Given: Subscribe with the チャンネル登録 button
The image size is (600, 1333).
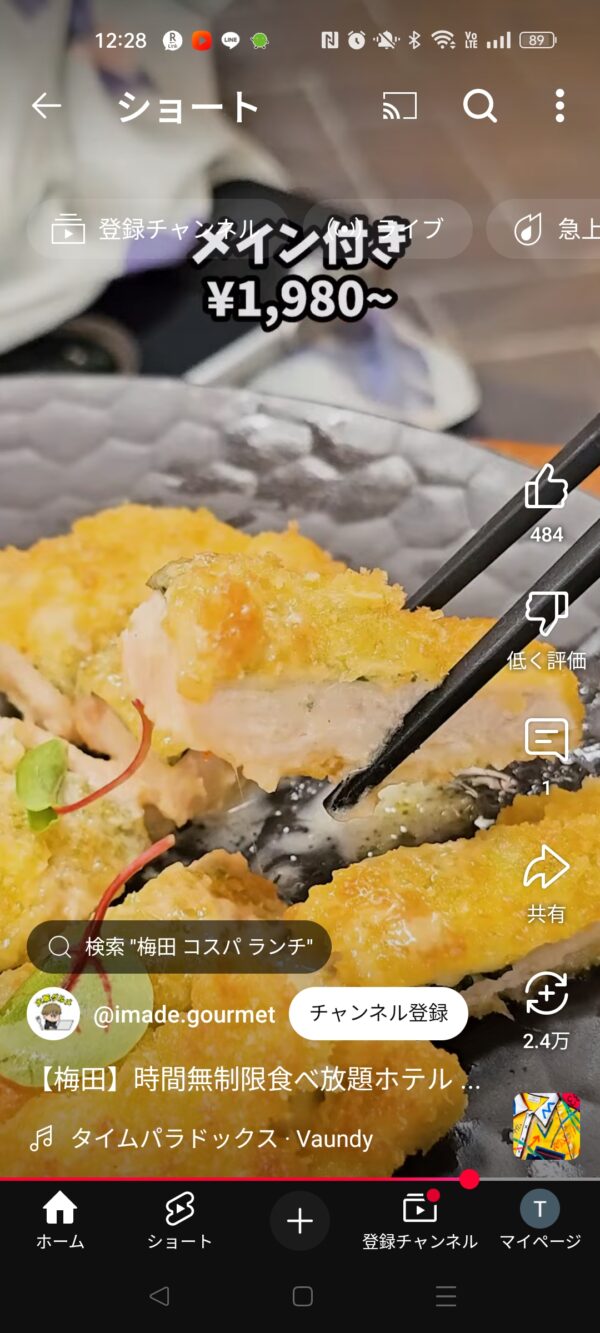Looking at the screenshot, I should coord(378,1013).
